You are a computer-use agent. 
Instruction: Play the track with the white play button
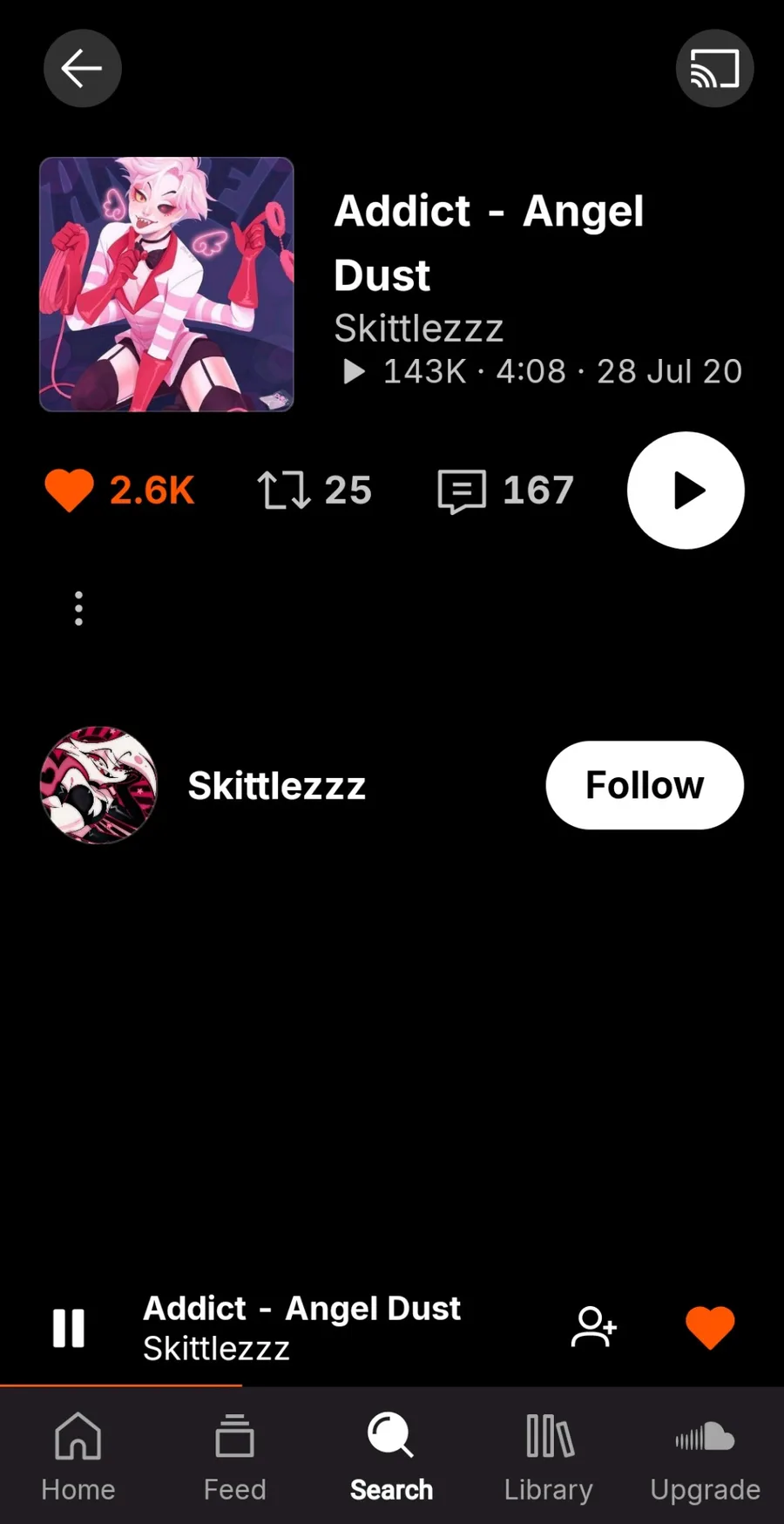[686, 491]
